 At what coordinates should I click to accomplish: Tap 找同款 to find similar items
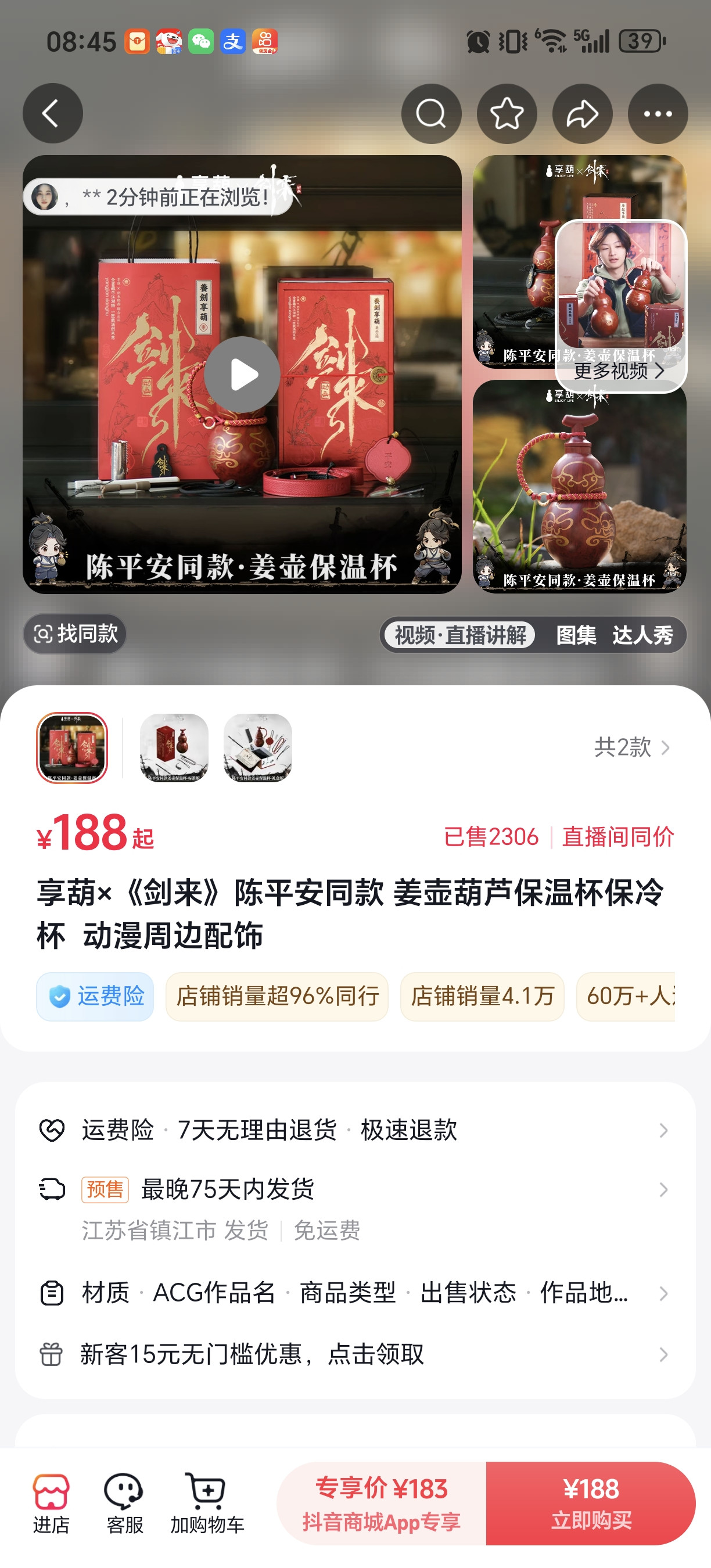point(75,634)
